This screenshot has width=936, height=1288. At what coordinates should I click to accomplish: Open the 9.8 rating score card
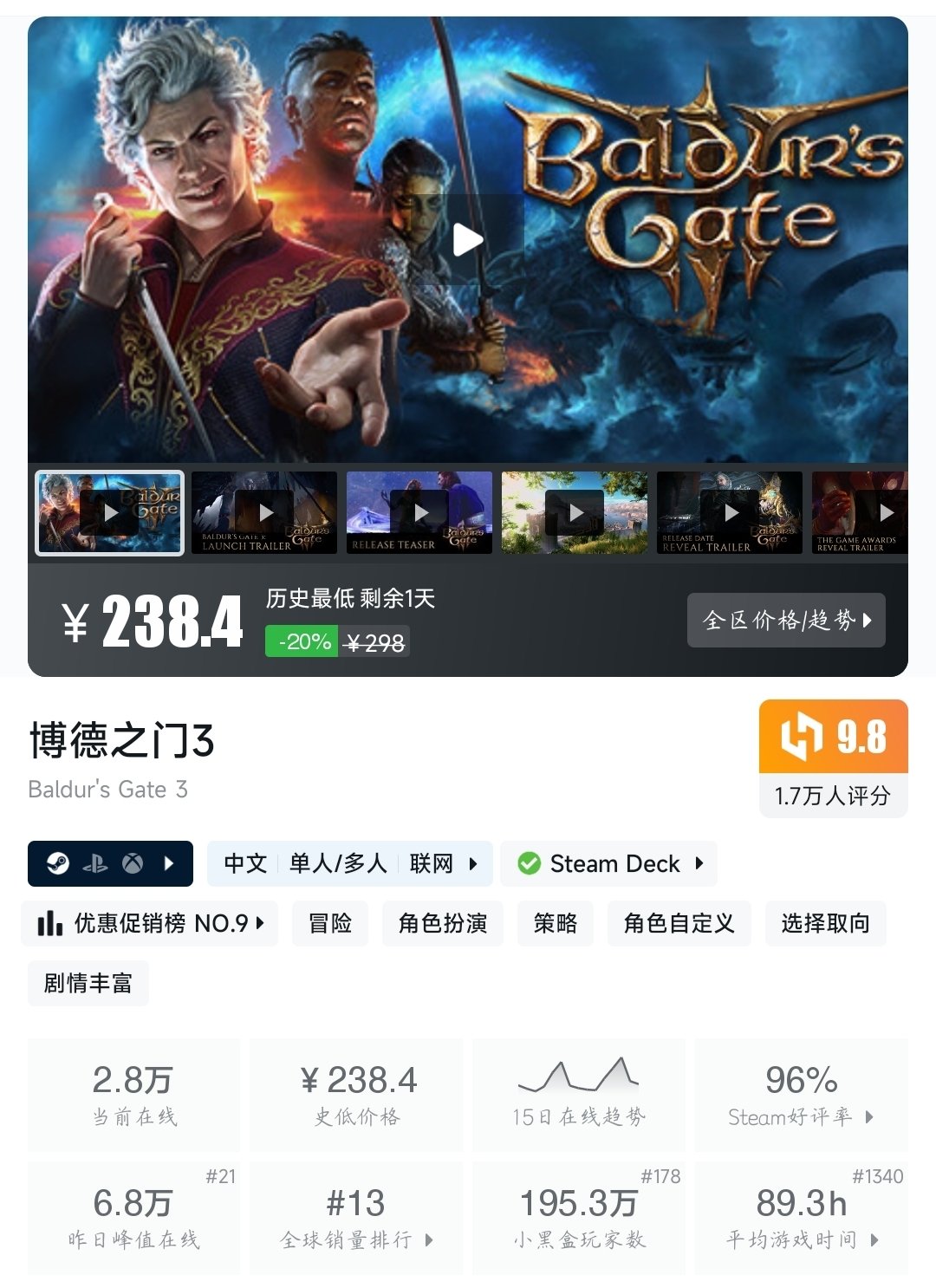833,758
